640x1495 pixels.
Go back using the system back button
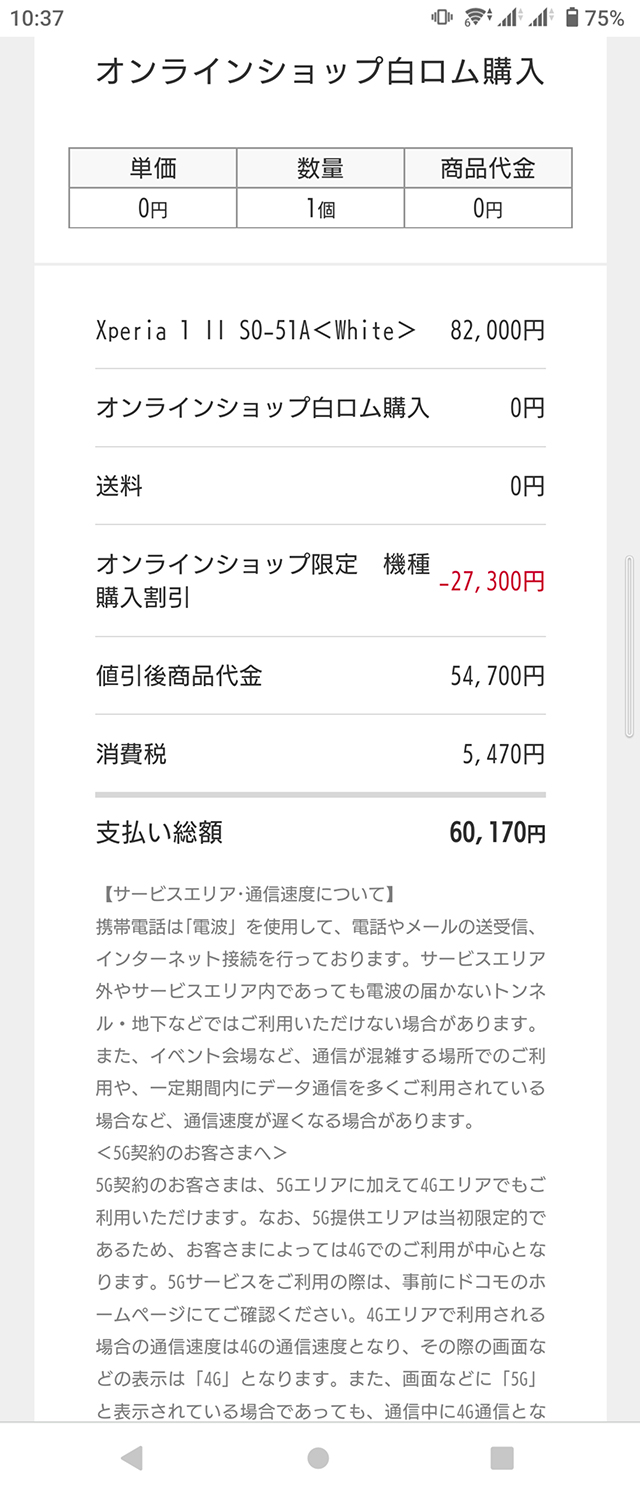[x=131, y=1457]
